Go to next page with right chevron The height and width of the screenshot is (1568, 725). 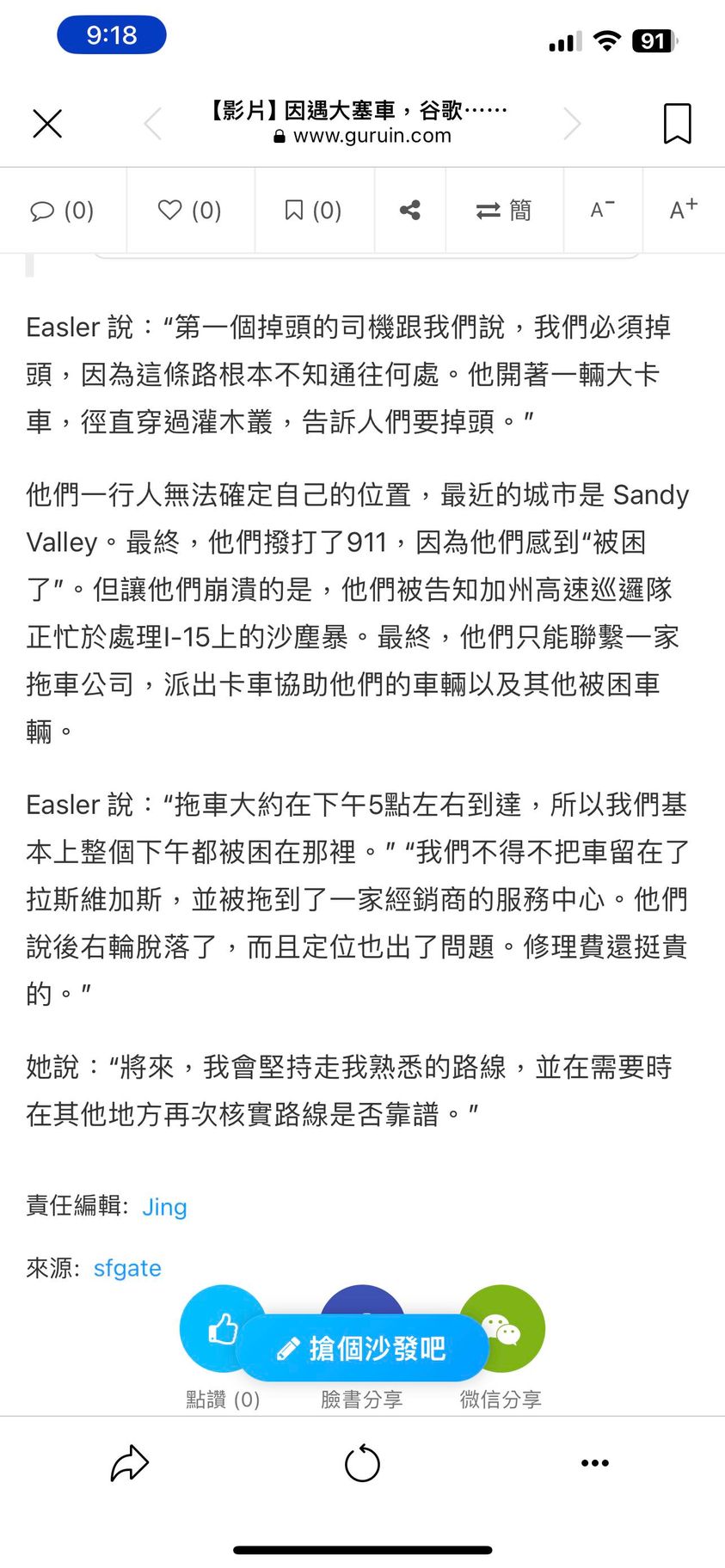pos(572,124)
